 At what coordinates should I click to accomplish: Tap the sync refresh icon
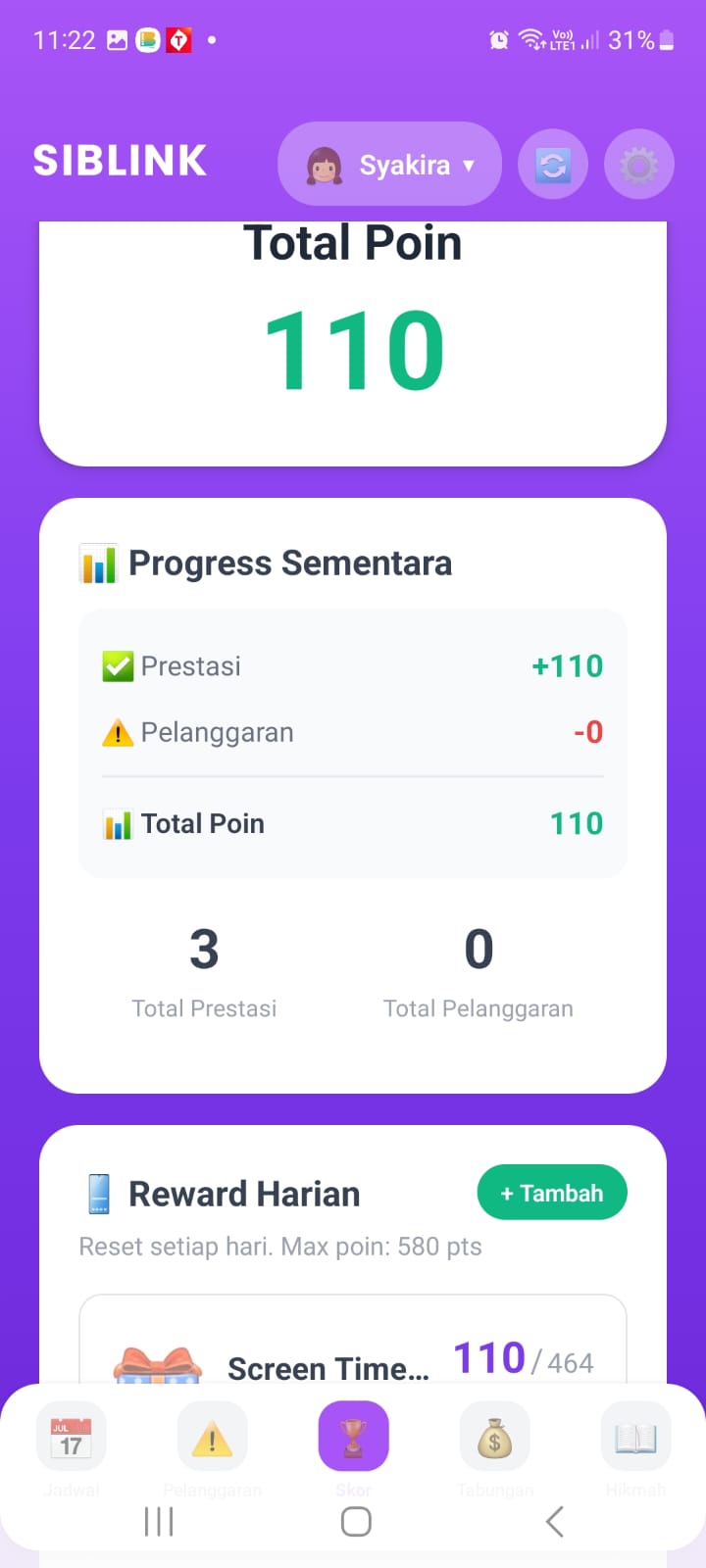click(x=552, y=164)
